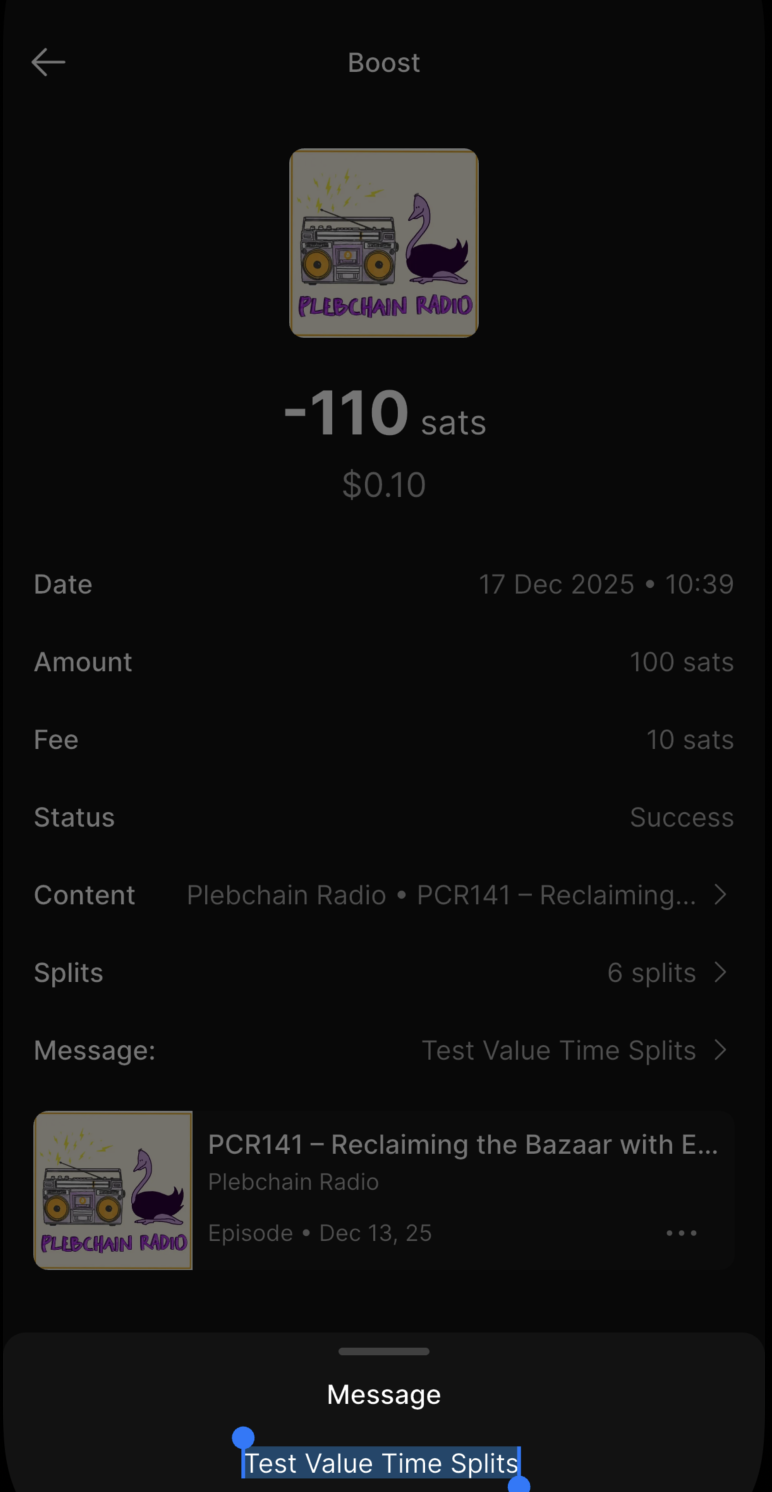Tap the Message sheet drag handle

pos(384,1351)
